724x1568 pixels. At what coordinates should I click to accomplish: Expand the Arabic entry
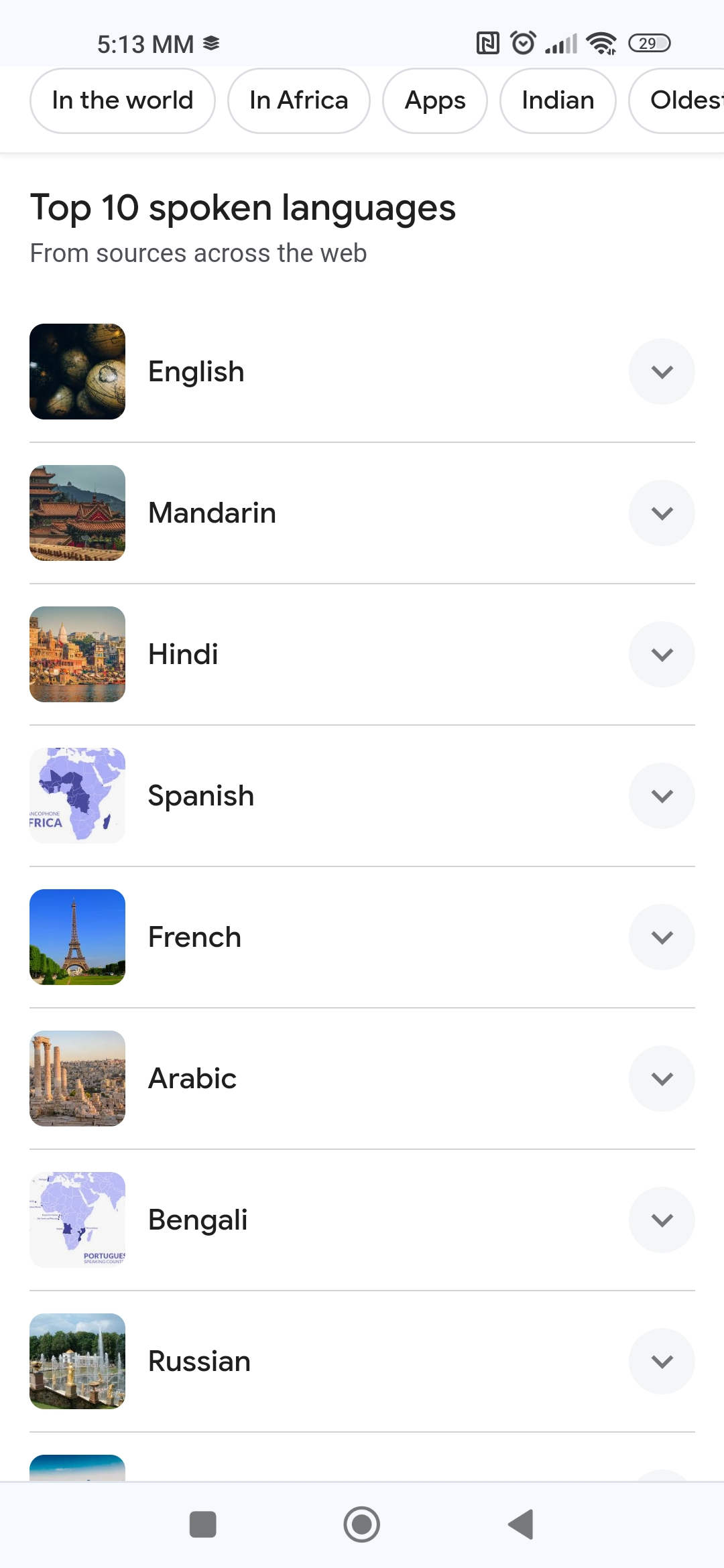(662, 1079)
